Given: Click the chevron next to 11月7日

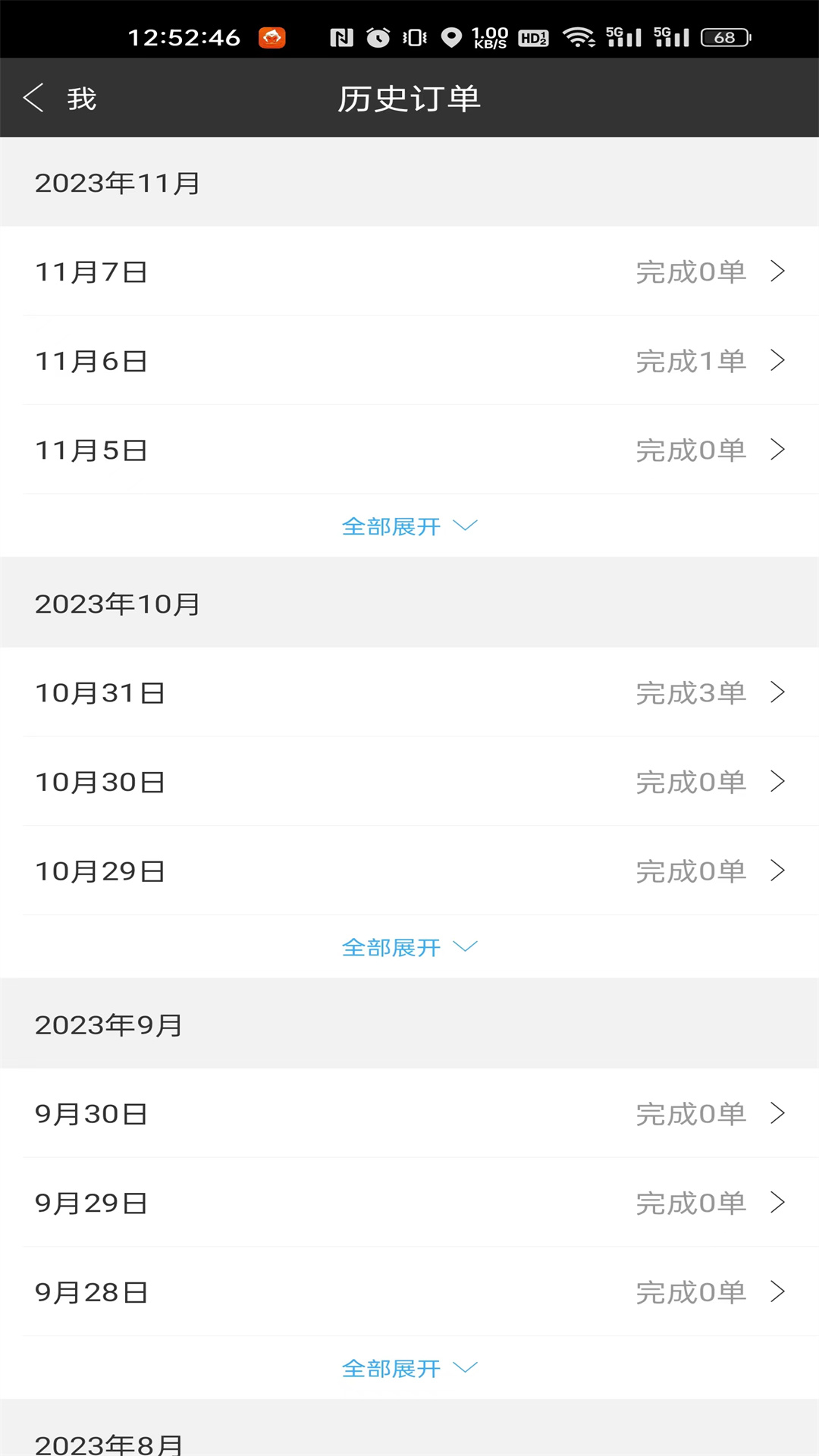Looking at the screenshot, I should click(778, 271).
